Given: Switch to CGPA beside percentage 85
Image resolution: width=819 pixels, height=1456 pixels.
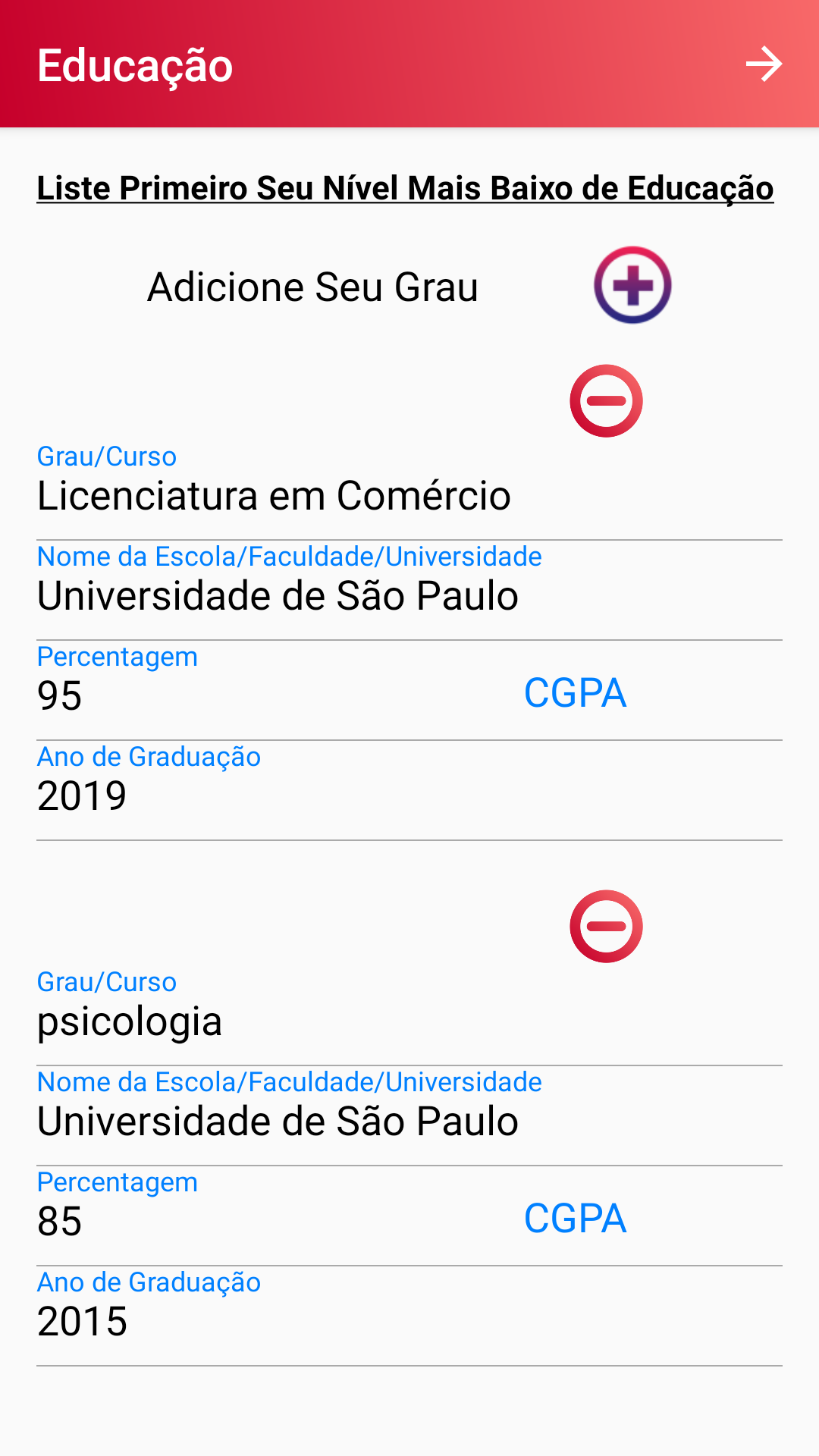Looking at the screenshot, I should [x=575, y=1219].
